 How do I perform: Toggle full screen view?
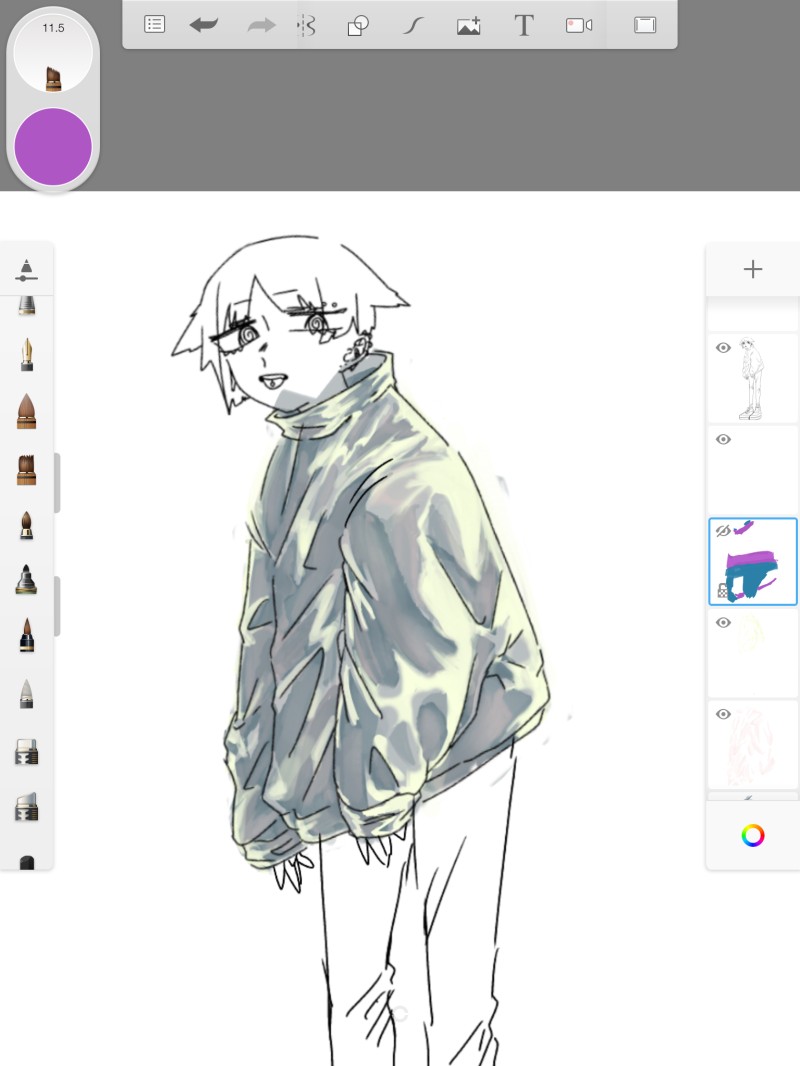pyautogui.click(x=645, y=26)
